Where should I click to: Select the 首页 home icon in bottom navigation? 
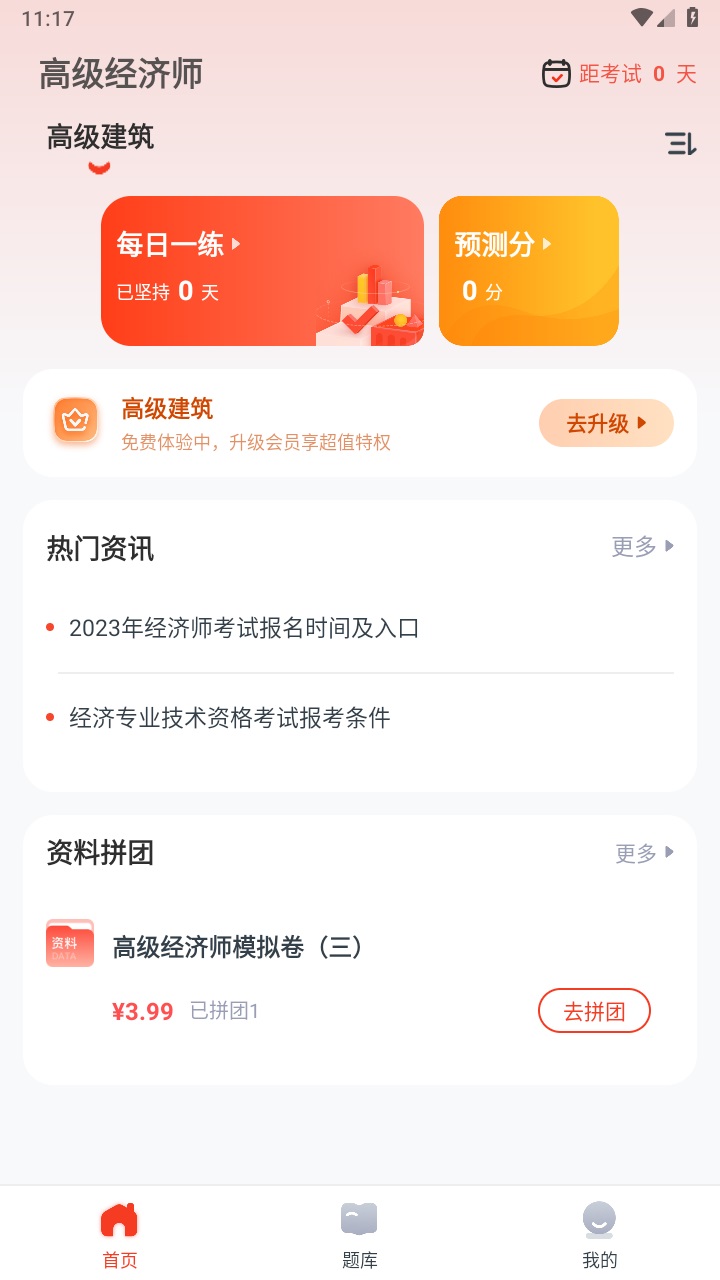pyautogui.click(x=119, y=1219)
